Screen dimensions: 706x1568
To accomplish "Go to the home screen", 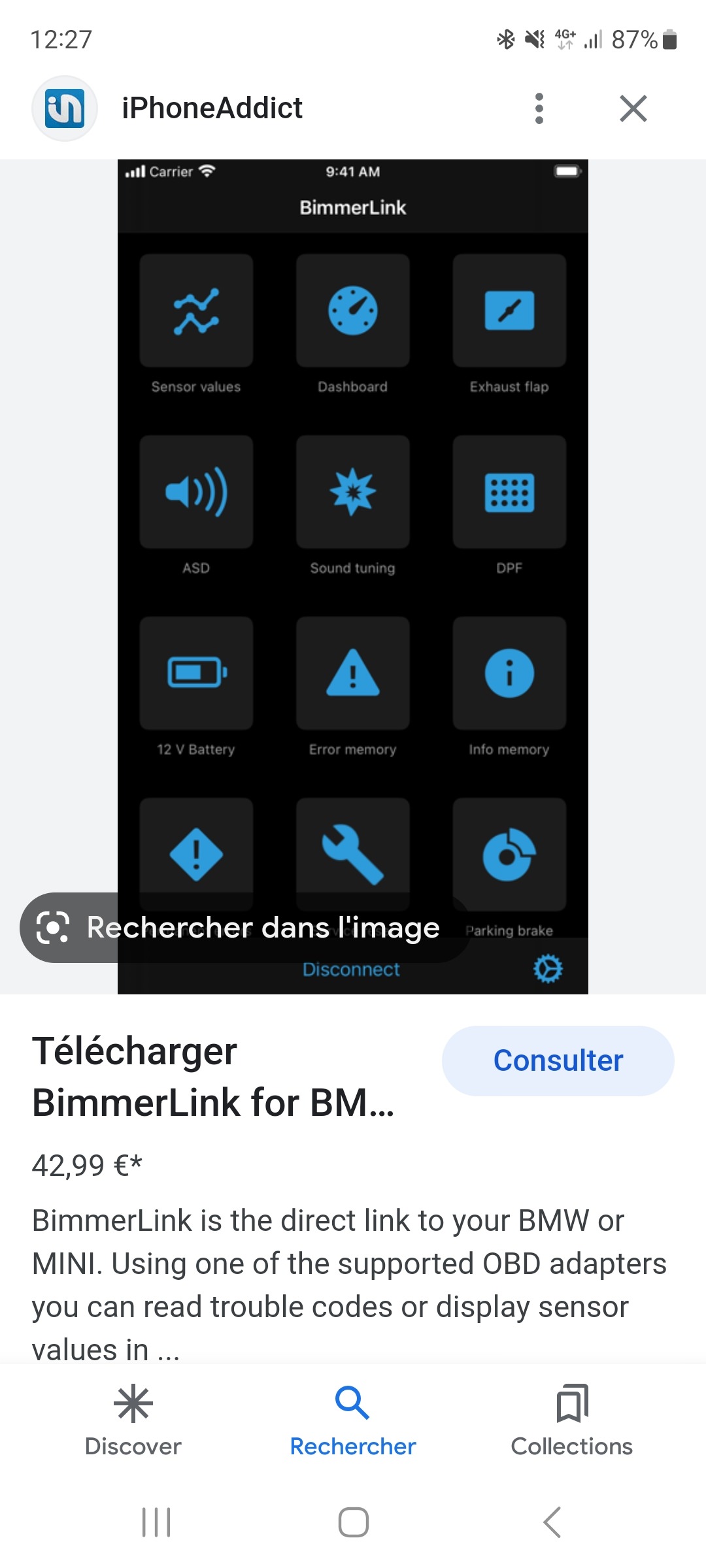I will click(353, 1522).
